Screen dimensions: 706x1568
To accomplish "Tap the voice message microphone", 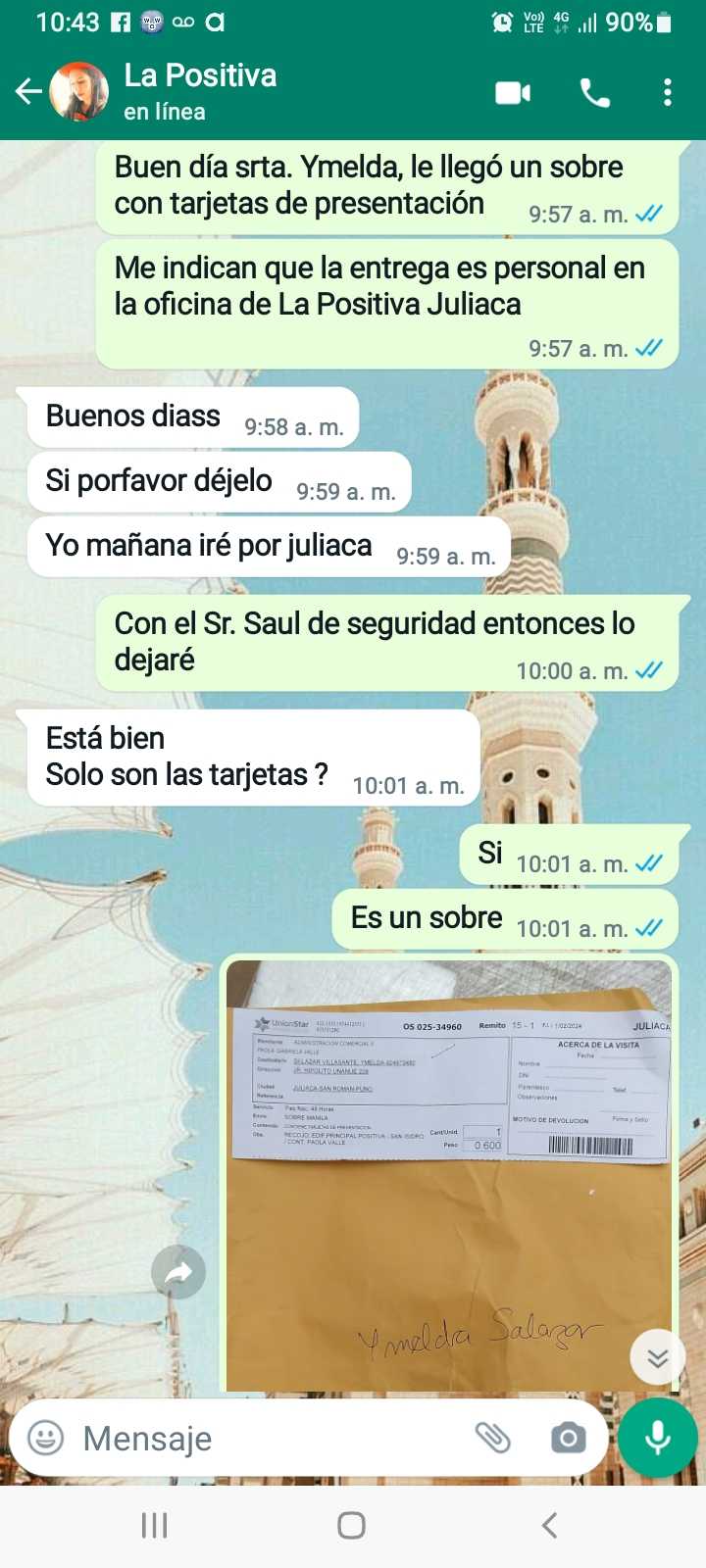I will click(658, 1438).
